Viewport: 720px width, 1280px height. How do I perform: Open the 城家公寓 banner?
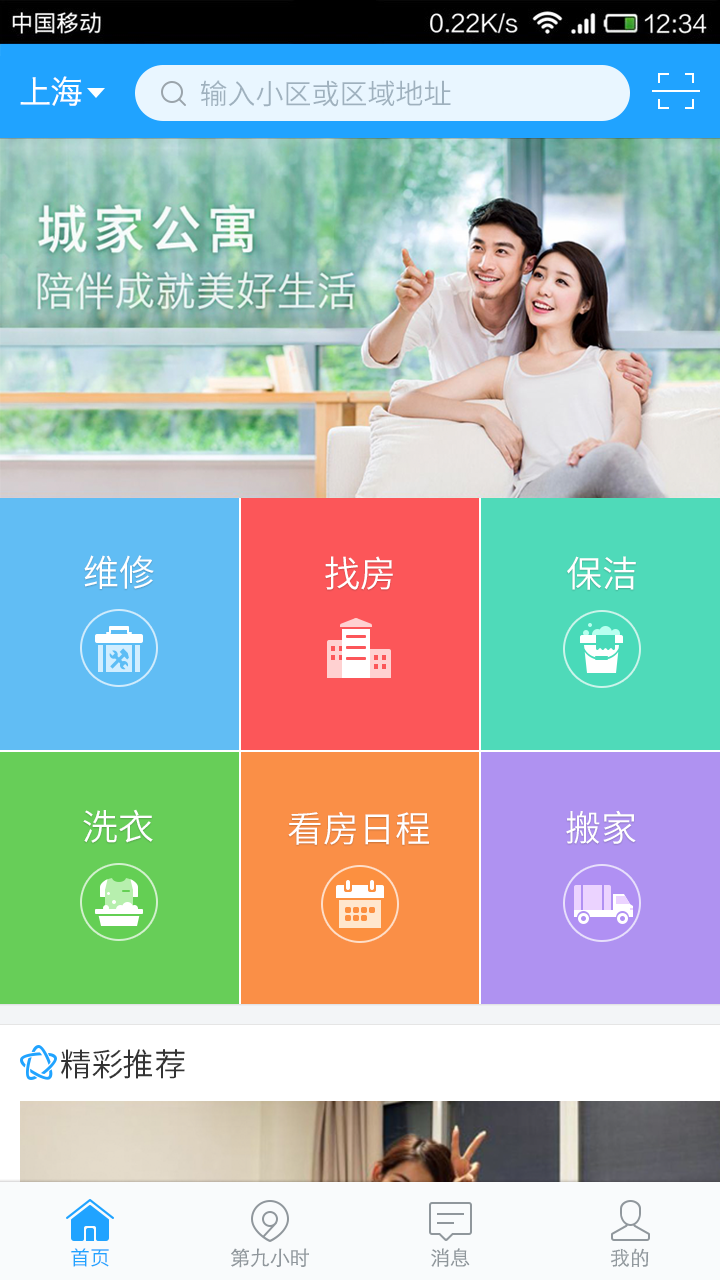(x=360, y=317)
